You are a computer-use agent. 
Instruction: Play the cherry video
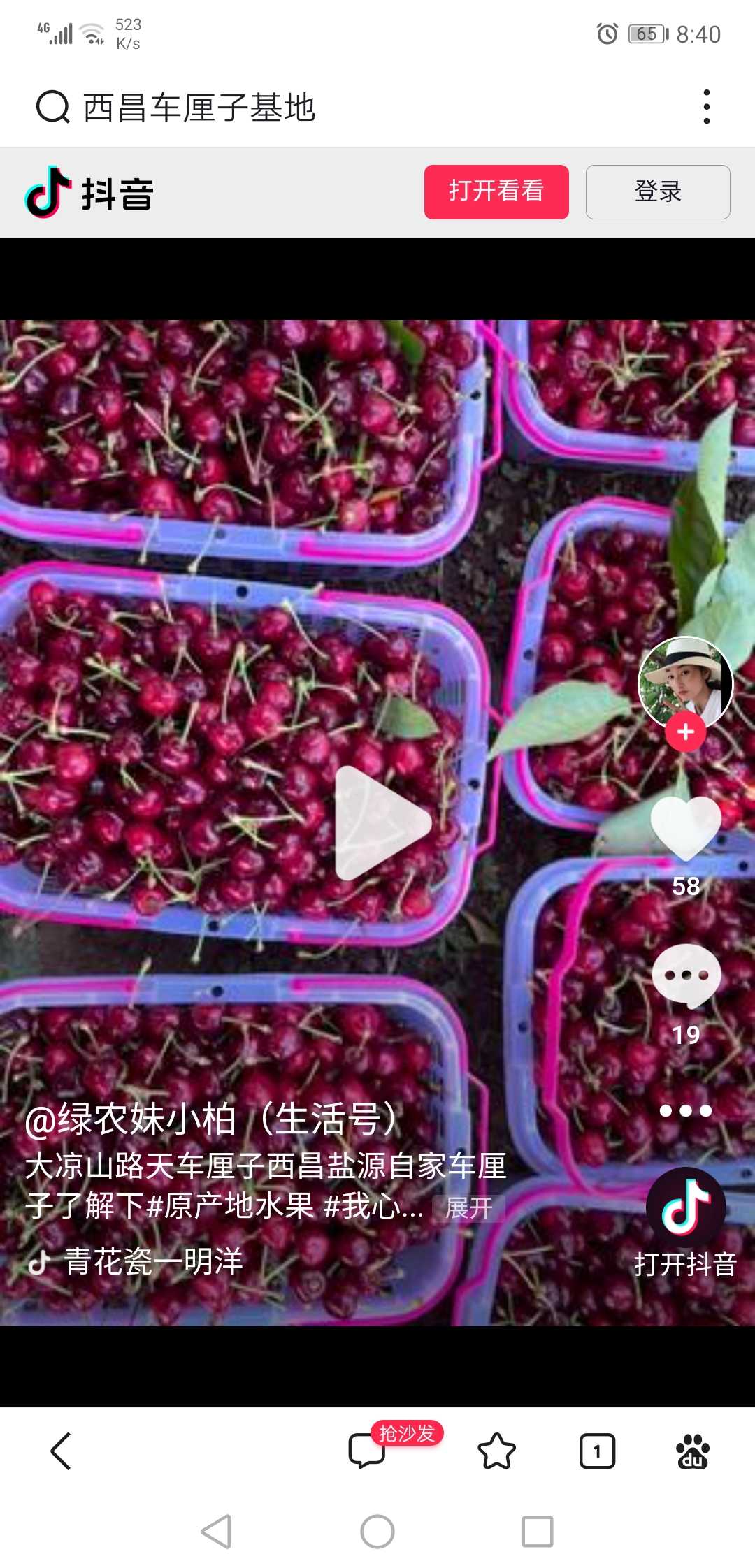pyautogui.click(x=382, y=823)
